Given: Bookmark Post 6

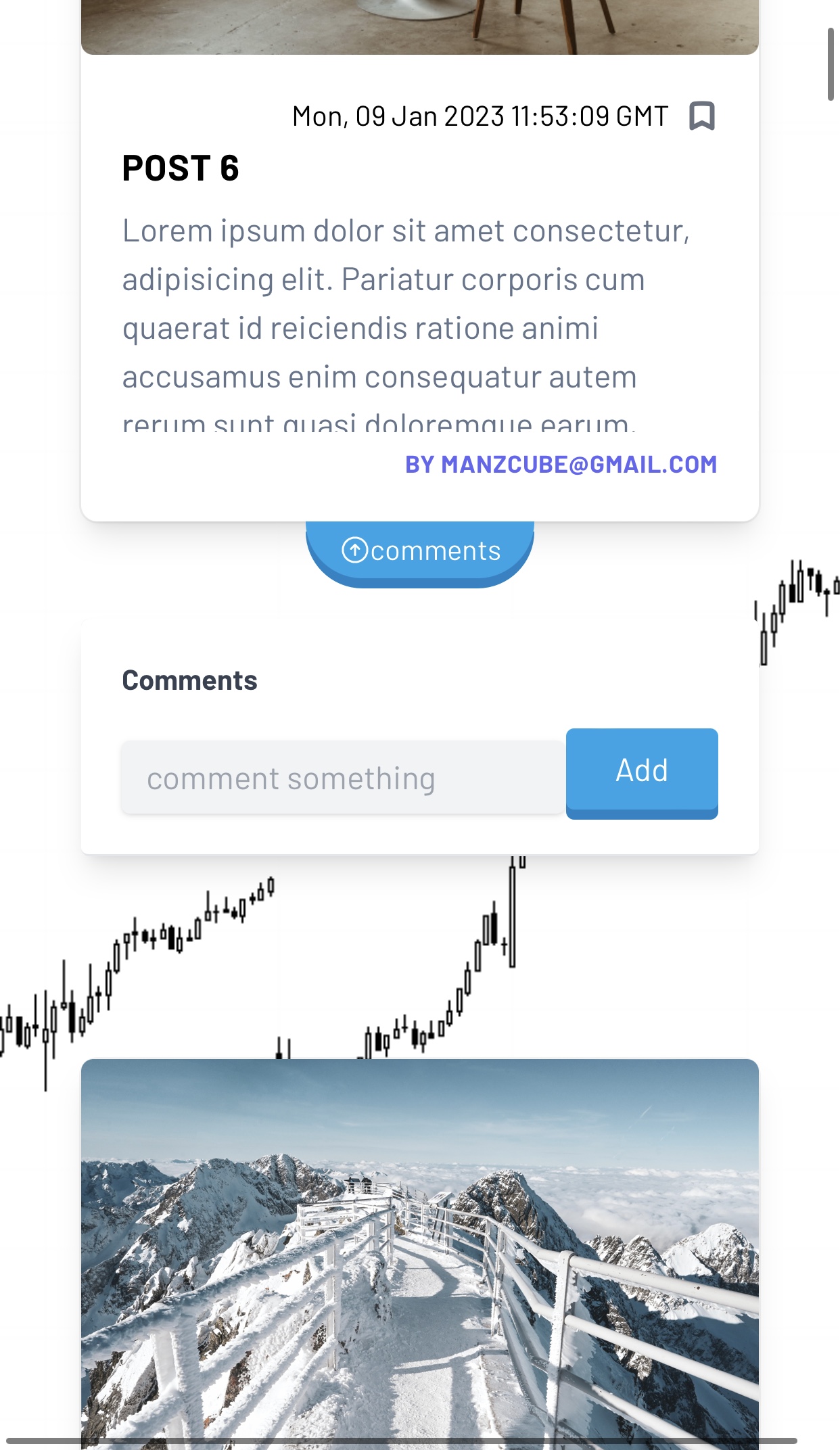Looking at the screenshot, I should point(701,116).
